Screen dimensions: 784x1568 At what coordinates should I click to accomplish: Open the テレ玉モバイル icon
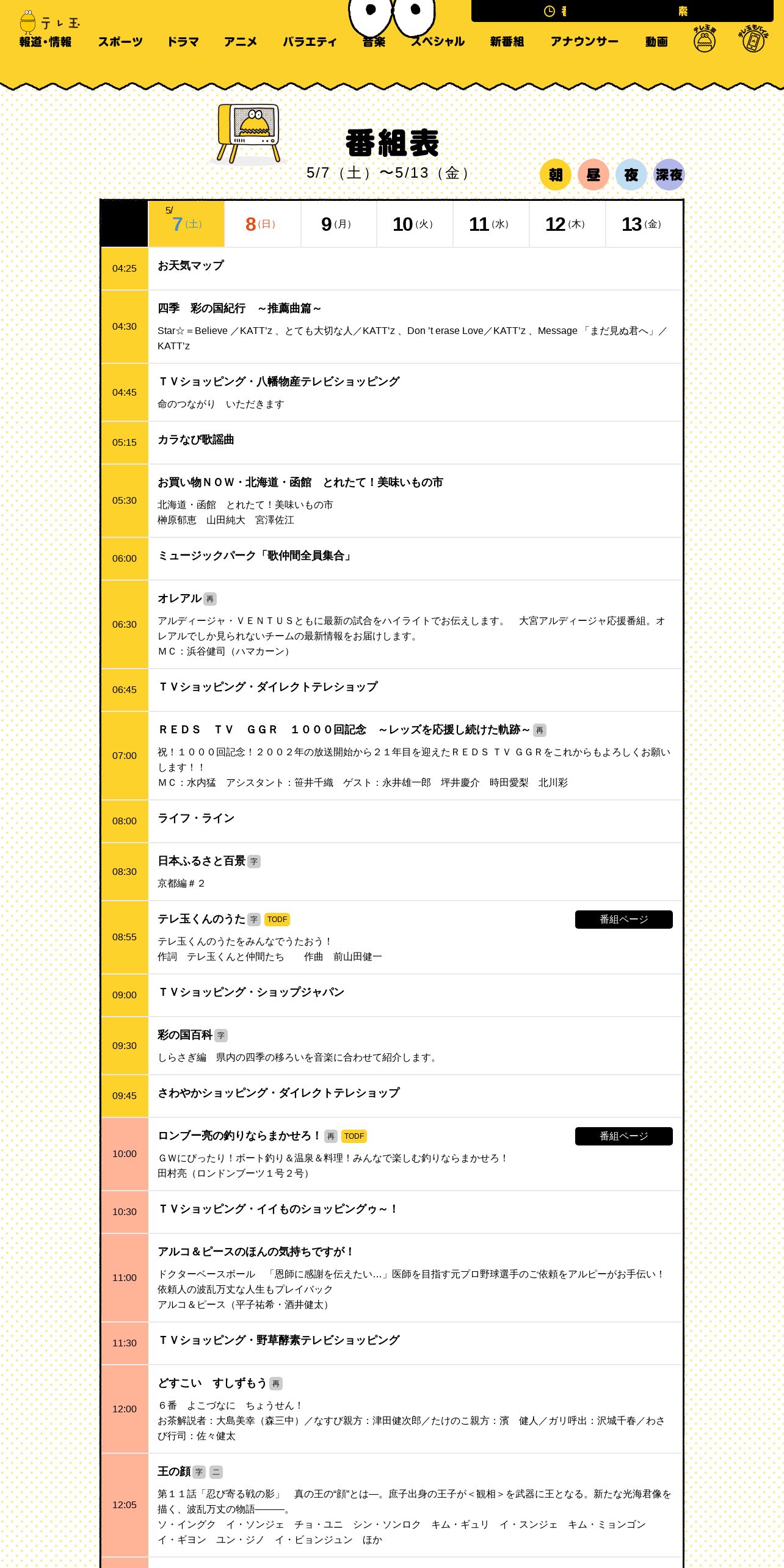point(753,38)
